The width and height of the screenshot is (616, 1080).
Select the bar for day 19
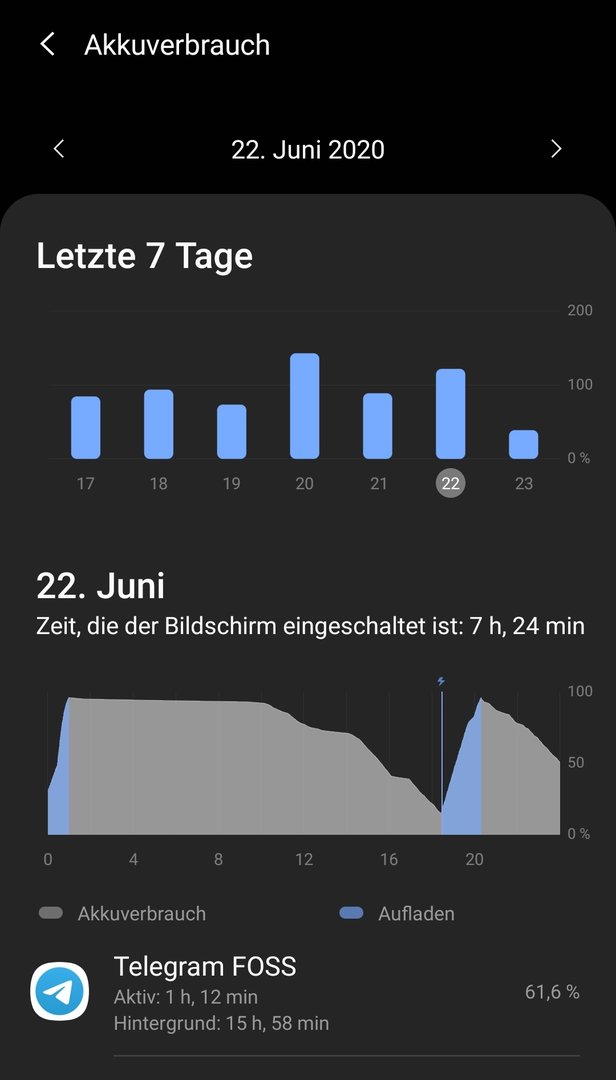pos(232,432)
